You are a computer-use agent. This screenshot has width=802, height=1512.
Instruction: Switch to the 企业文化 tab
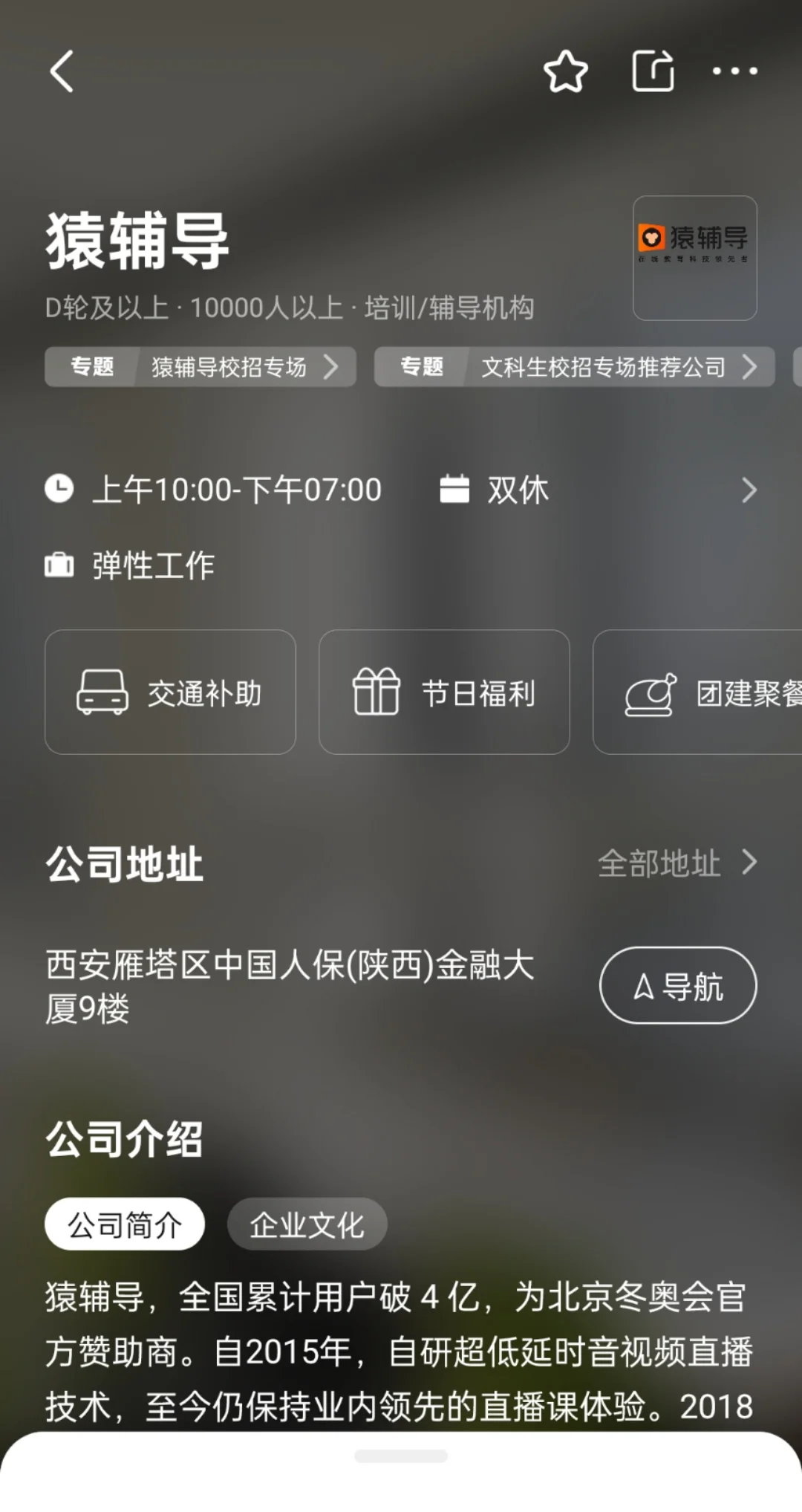pos(307,1224)
